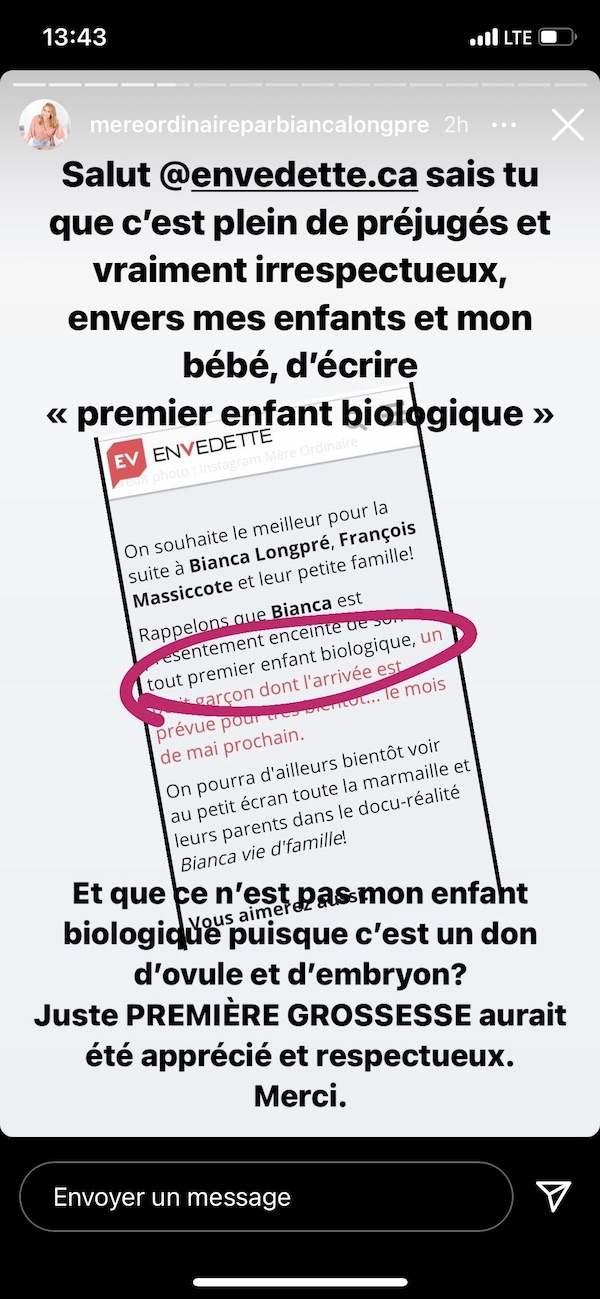Tap the mereordinaireparbiancalongpre username

[258, 125]
